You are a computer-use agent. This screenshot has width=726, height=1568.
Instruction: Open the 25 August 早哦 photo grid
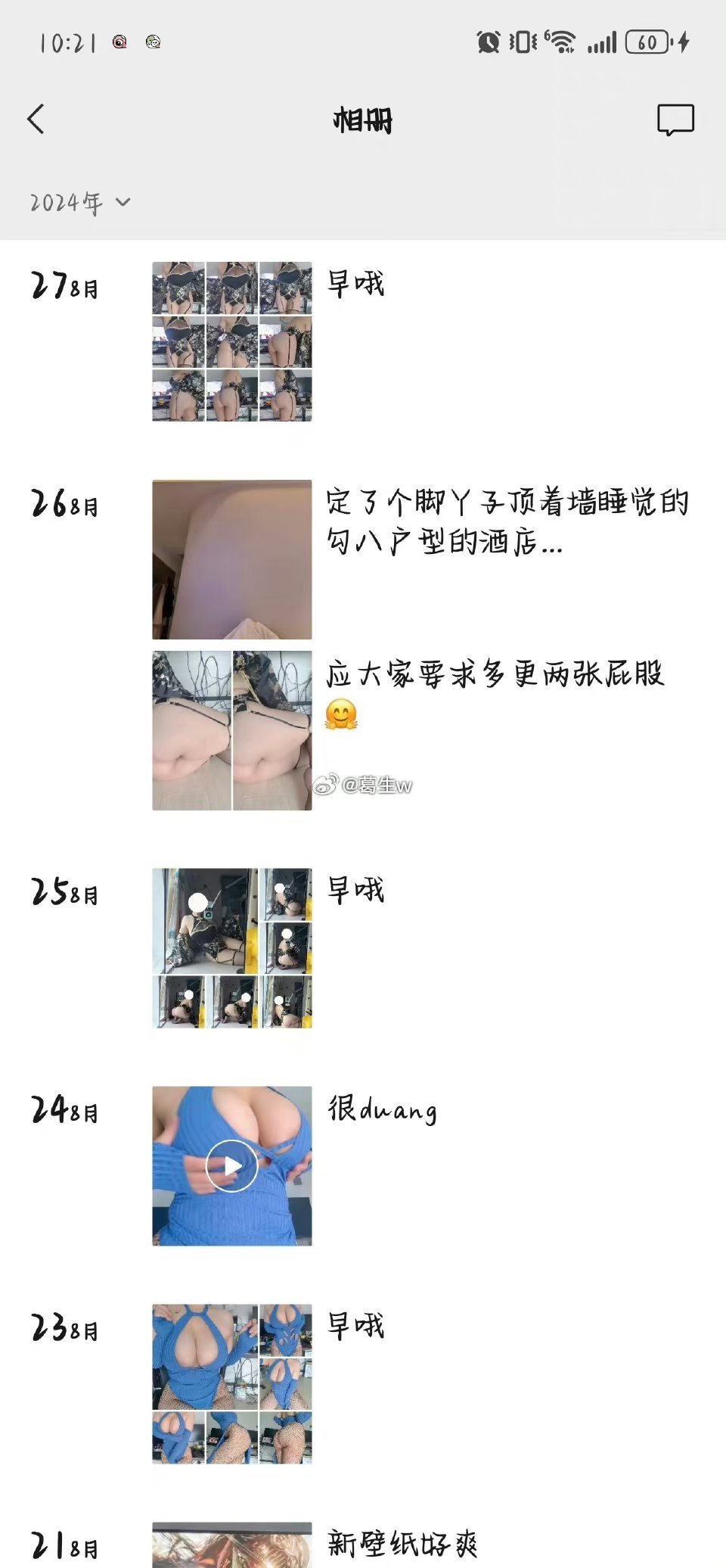click(x=231, y=947)
